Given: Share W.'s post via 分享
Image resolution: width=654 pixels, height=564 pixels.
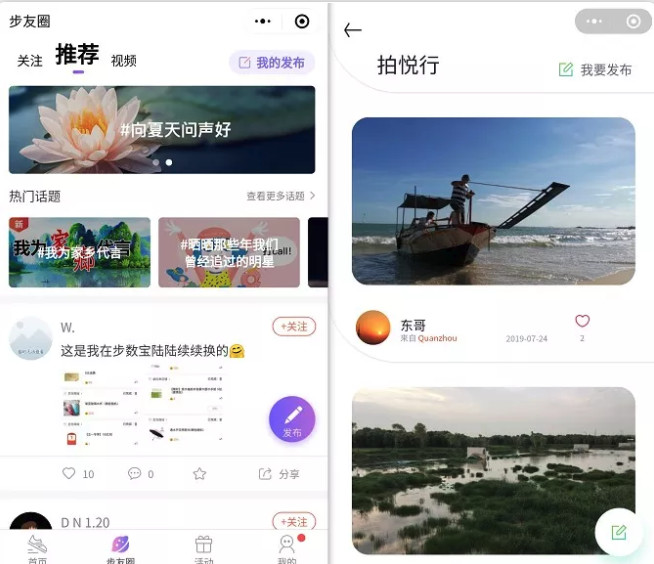Looking at the screenshot, I should [x=279, y=473].
